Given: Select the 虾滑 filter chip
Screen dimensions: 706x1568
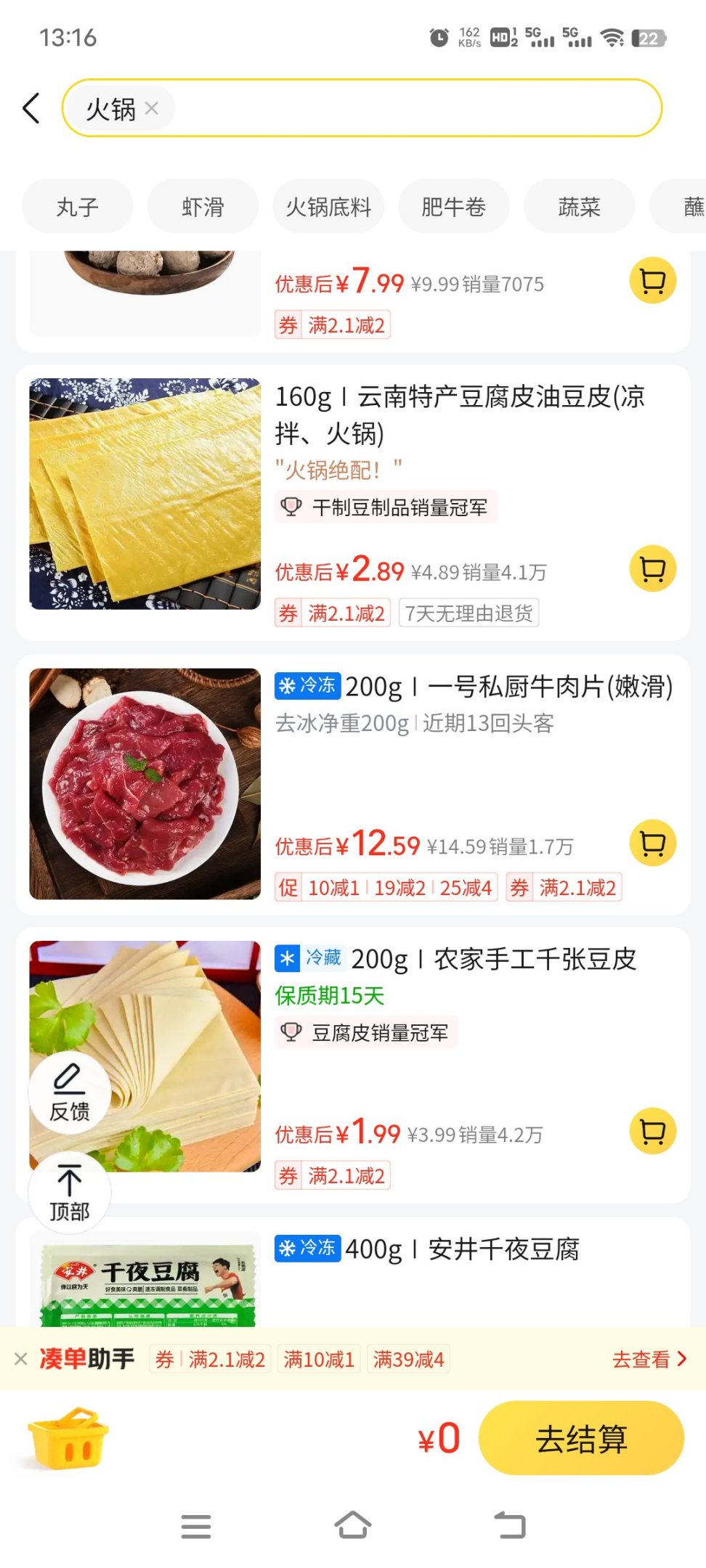Looking at the screenshot, I should coord(203,207).
